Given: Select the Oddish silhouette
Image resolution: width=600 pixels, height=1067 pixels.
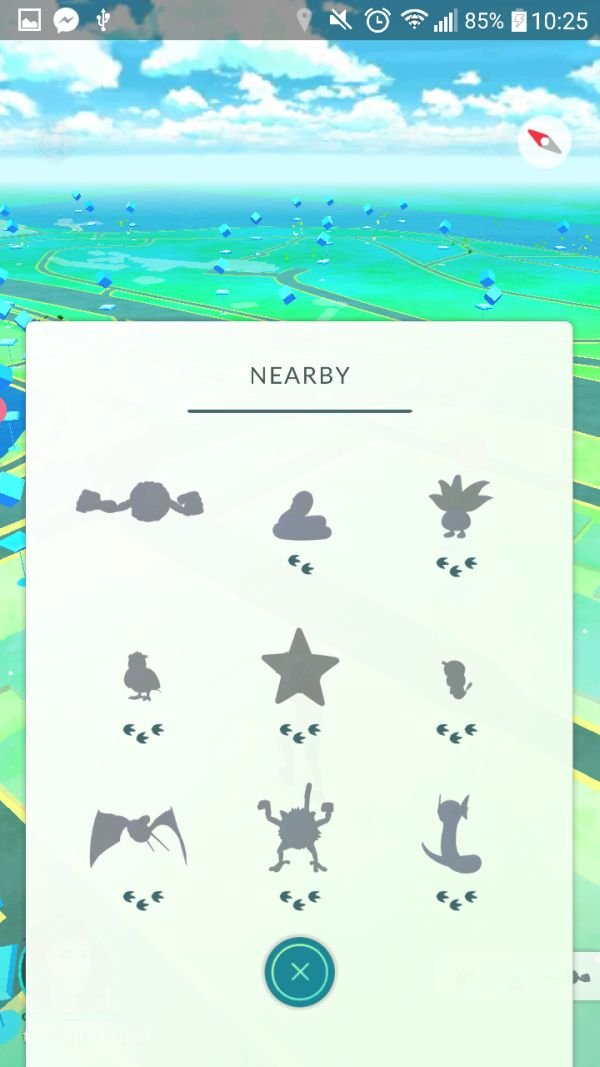Looking at the screenshot, I should coord(458,506).
